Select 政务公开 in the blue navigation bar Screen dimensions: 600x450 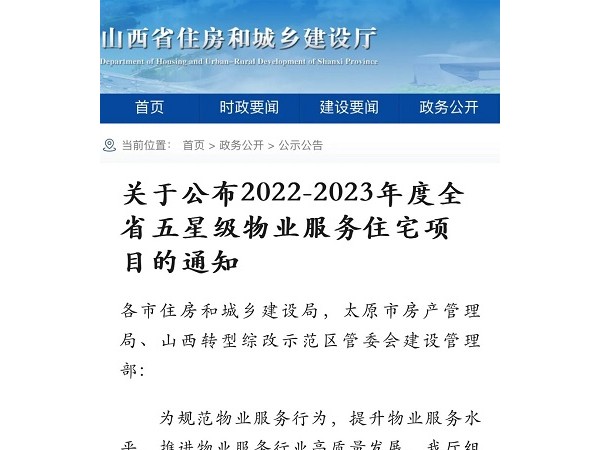coord(449,108)
